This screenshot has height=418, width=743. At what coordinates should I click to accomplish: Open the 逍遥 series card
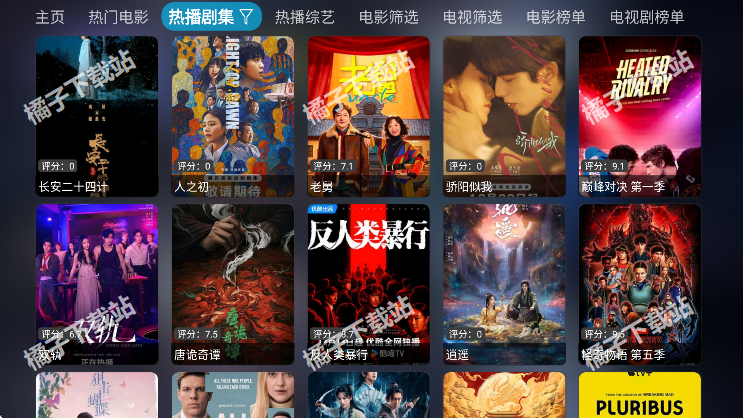pyautogui.click(x=504, y=284)
